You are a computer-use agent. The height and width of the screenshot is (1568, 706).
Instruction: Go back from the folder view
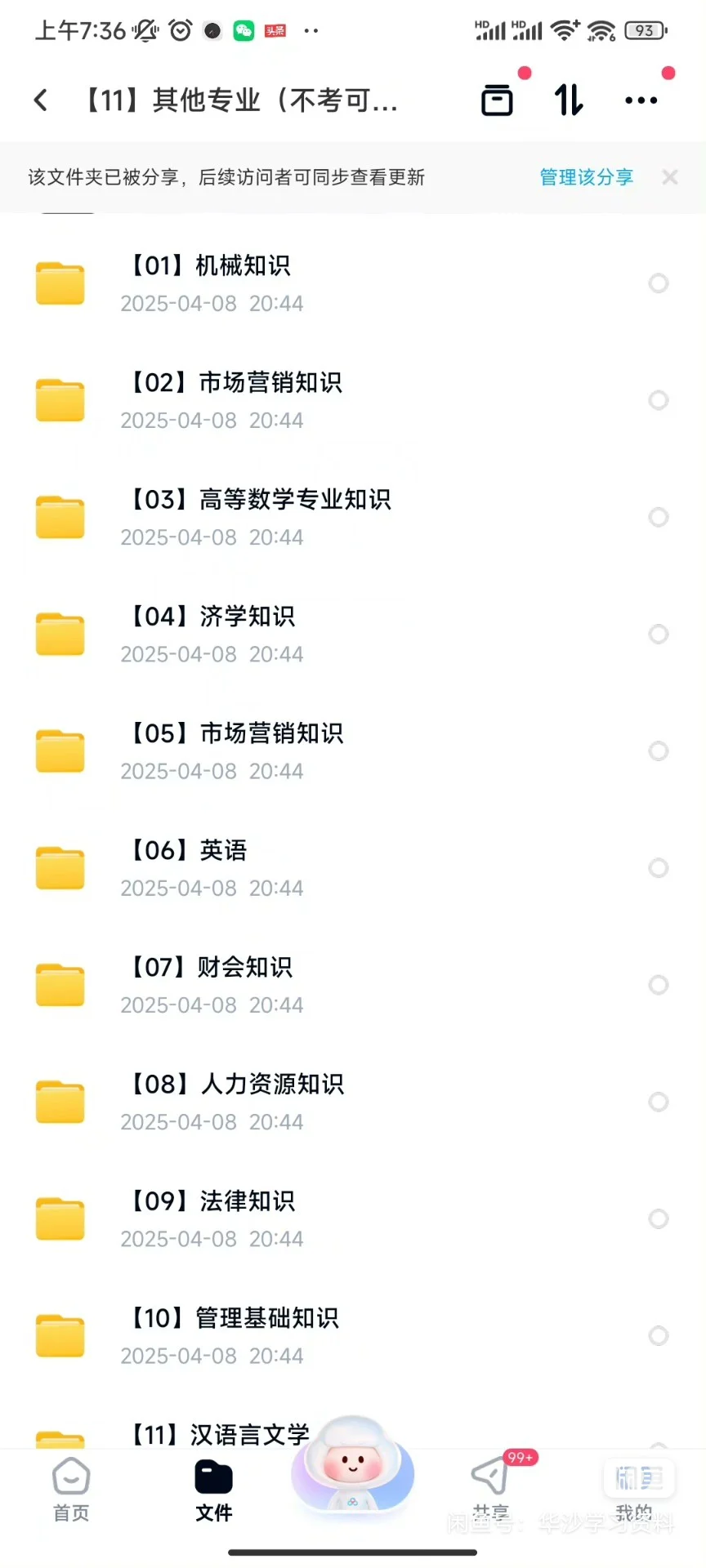(41, 100)
